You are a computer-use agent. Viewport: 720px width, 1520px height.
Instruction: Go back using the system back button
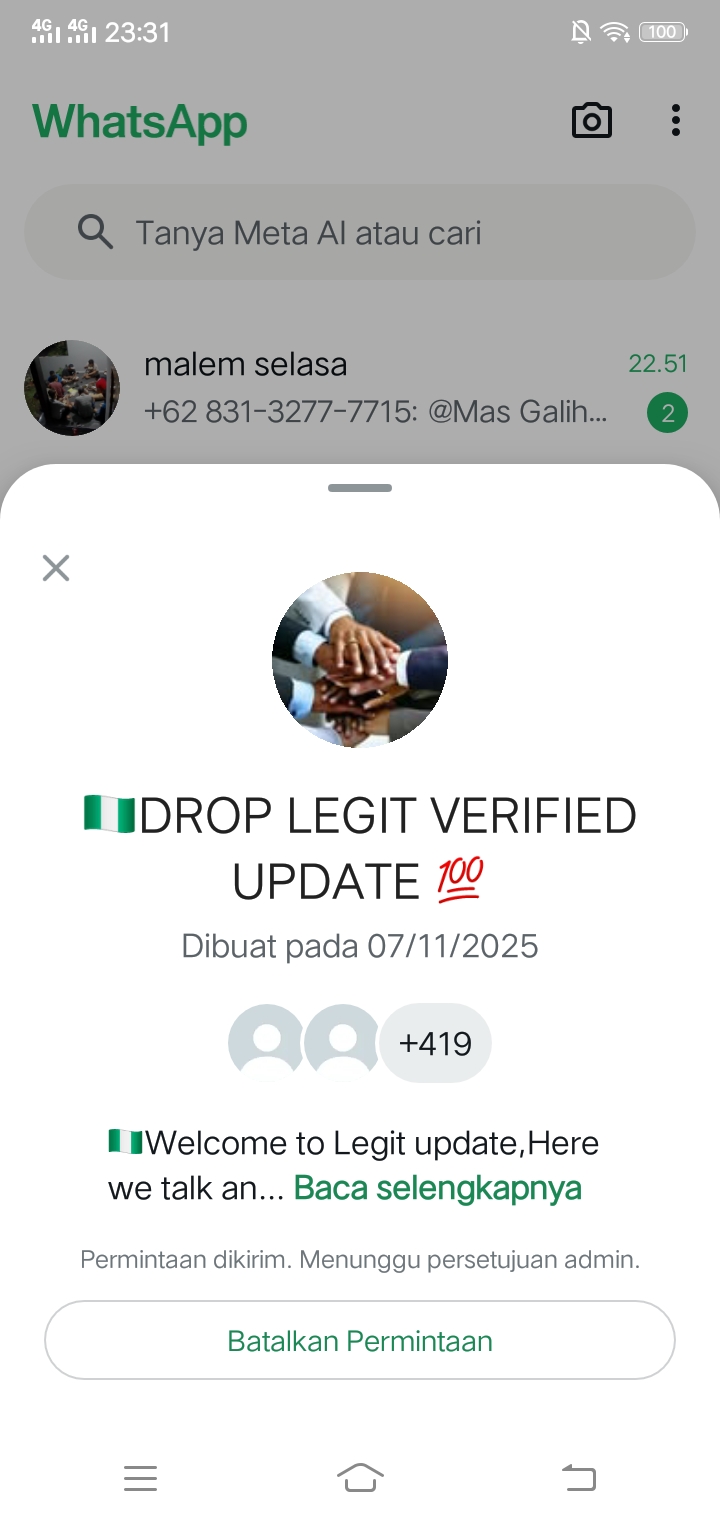tap(578, 1477)
